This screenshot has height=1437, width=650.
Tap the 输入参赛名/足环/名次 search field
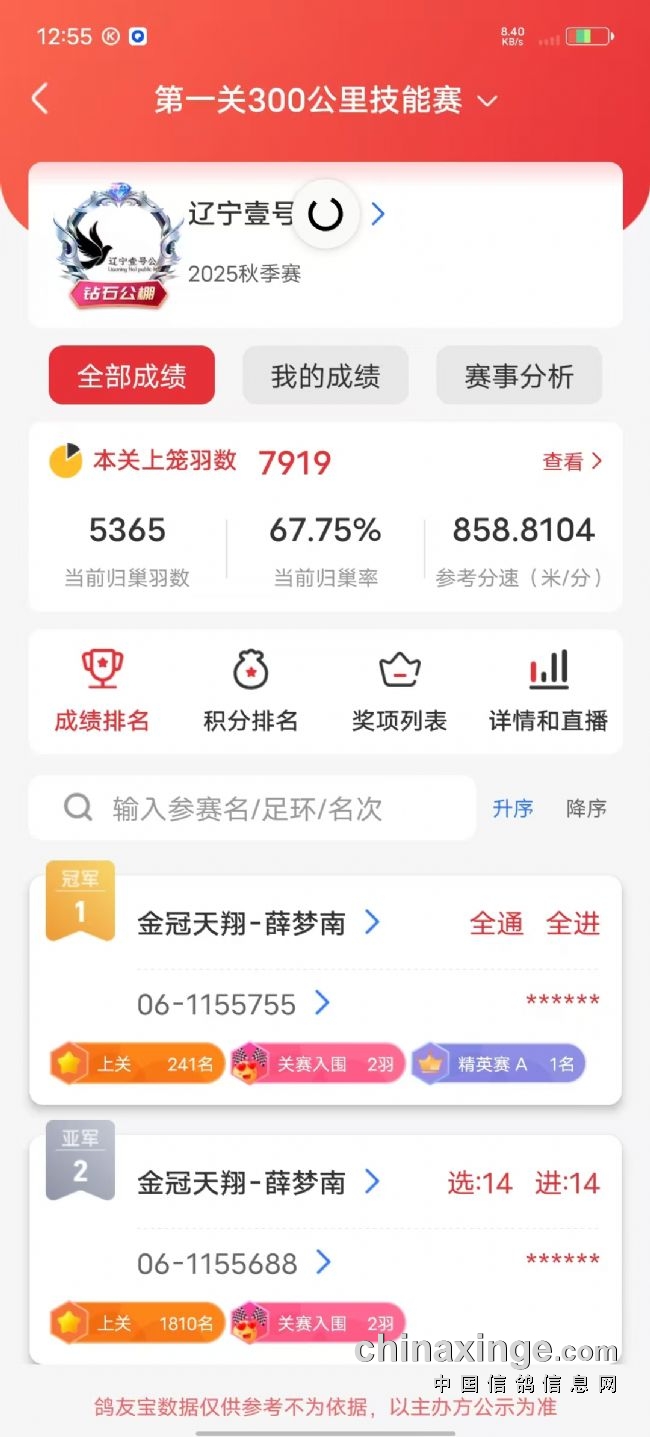point(252,808)
